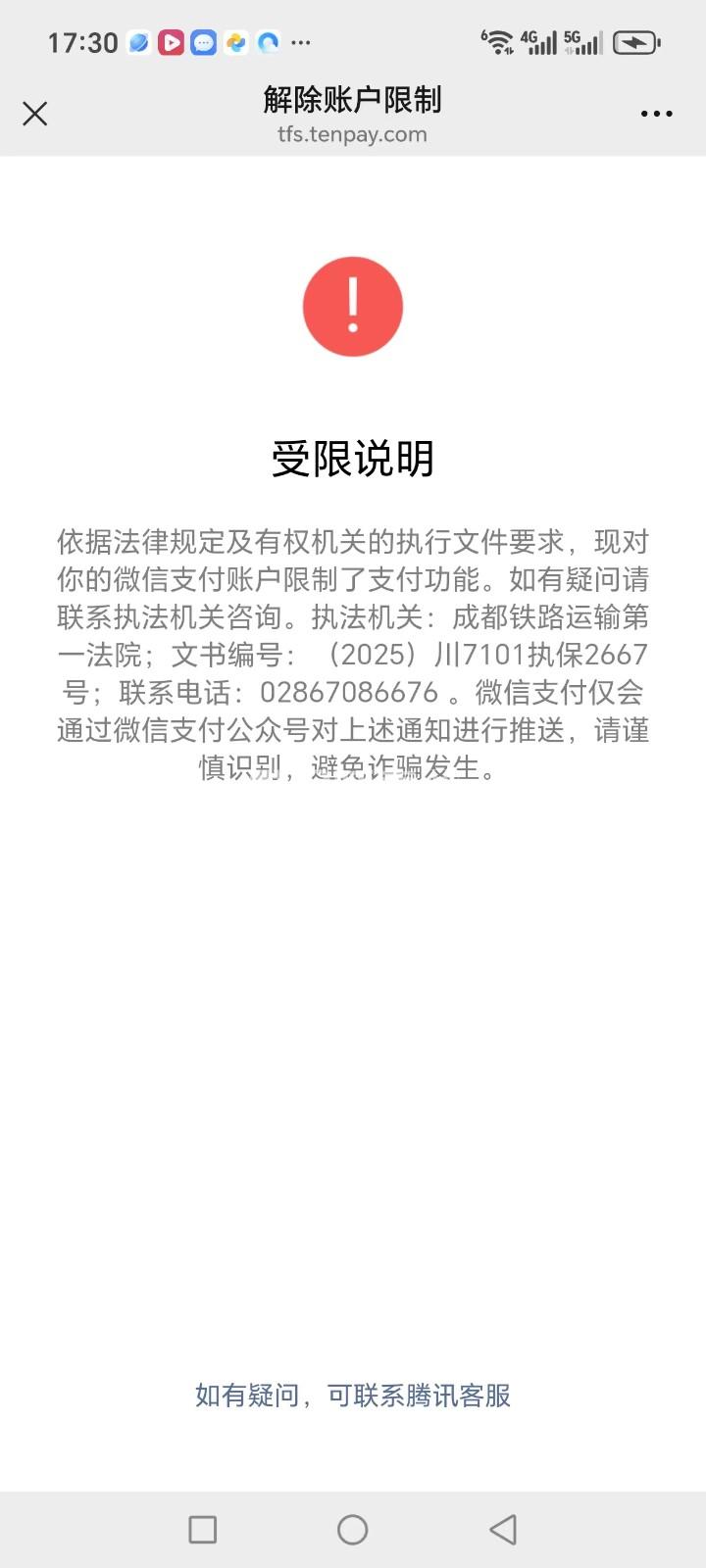The height and width of the screenshot is (1568, 706).
Task: Close the 解除账户限制 web page
Action: (x=35, y=114)
